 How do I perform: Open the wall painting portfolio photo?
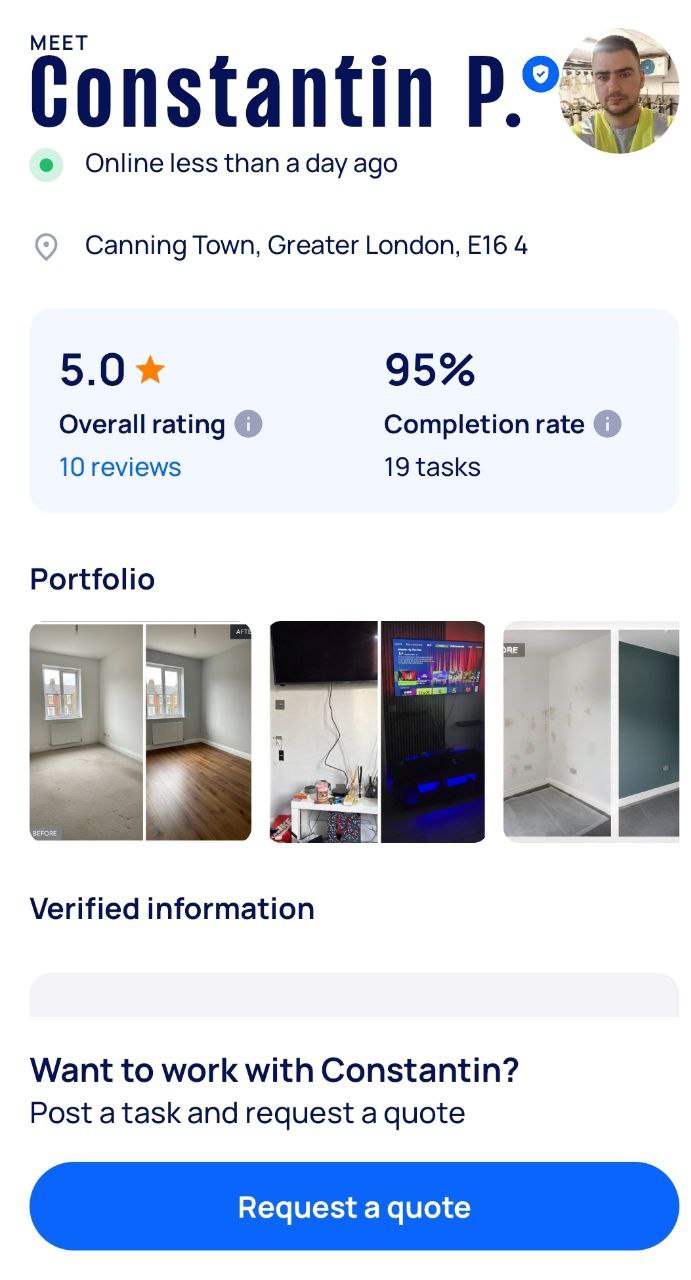click(x=591, y=732)
